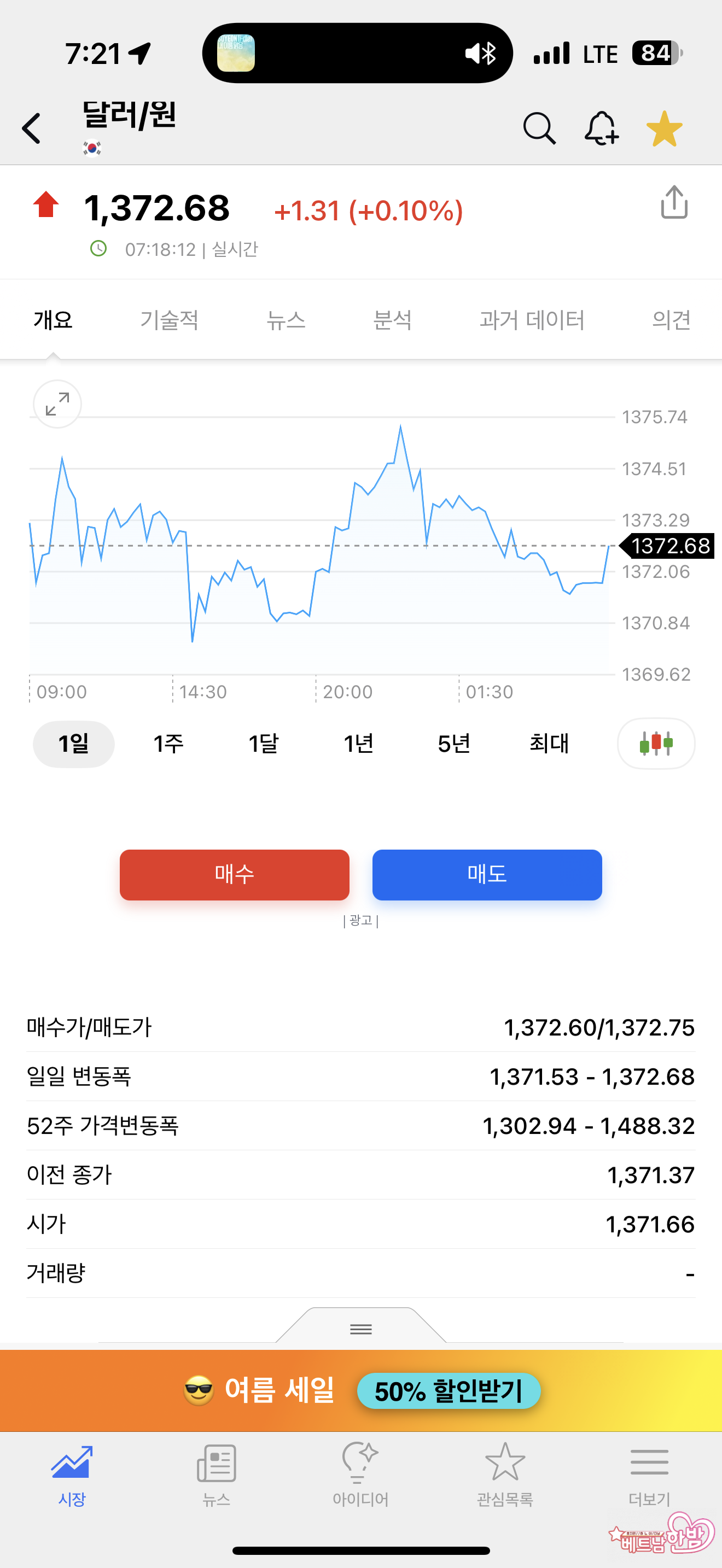Expand the chart to full screen

[x=57, y=404]
